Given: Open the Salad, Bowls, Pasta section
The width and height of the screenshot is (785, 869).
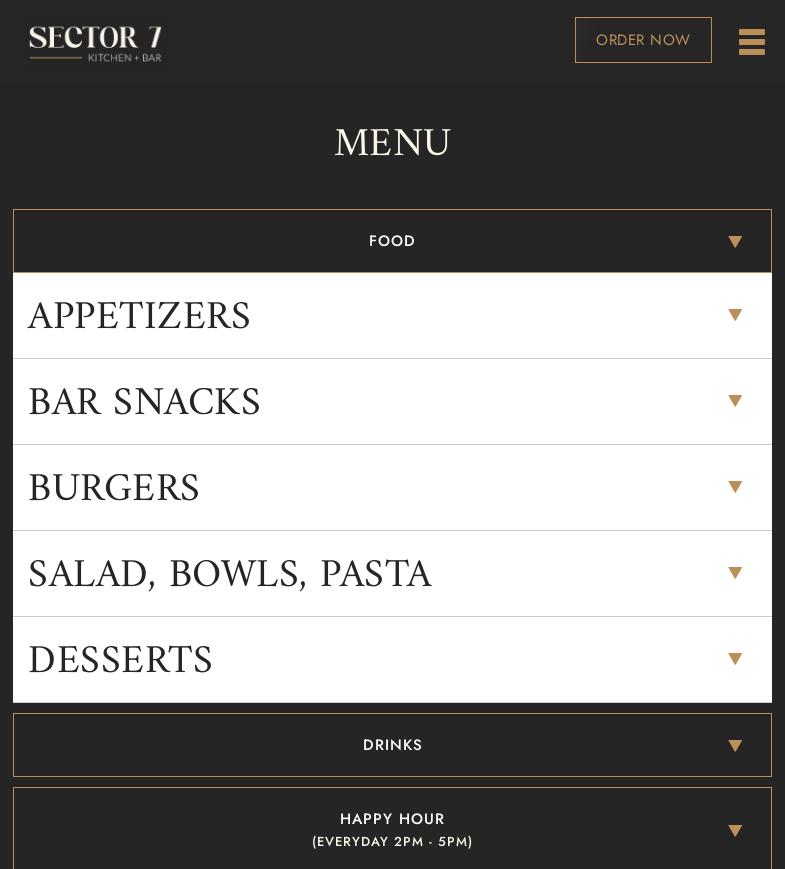Looking at the screenshot, I should pyautogui.click(x=392, y=574).
